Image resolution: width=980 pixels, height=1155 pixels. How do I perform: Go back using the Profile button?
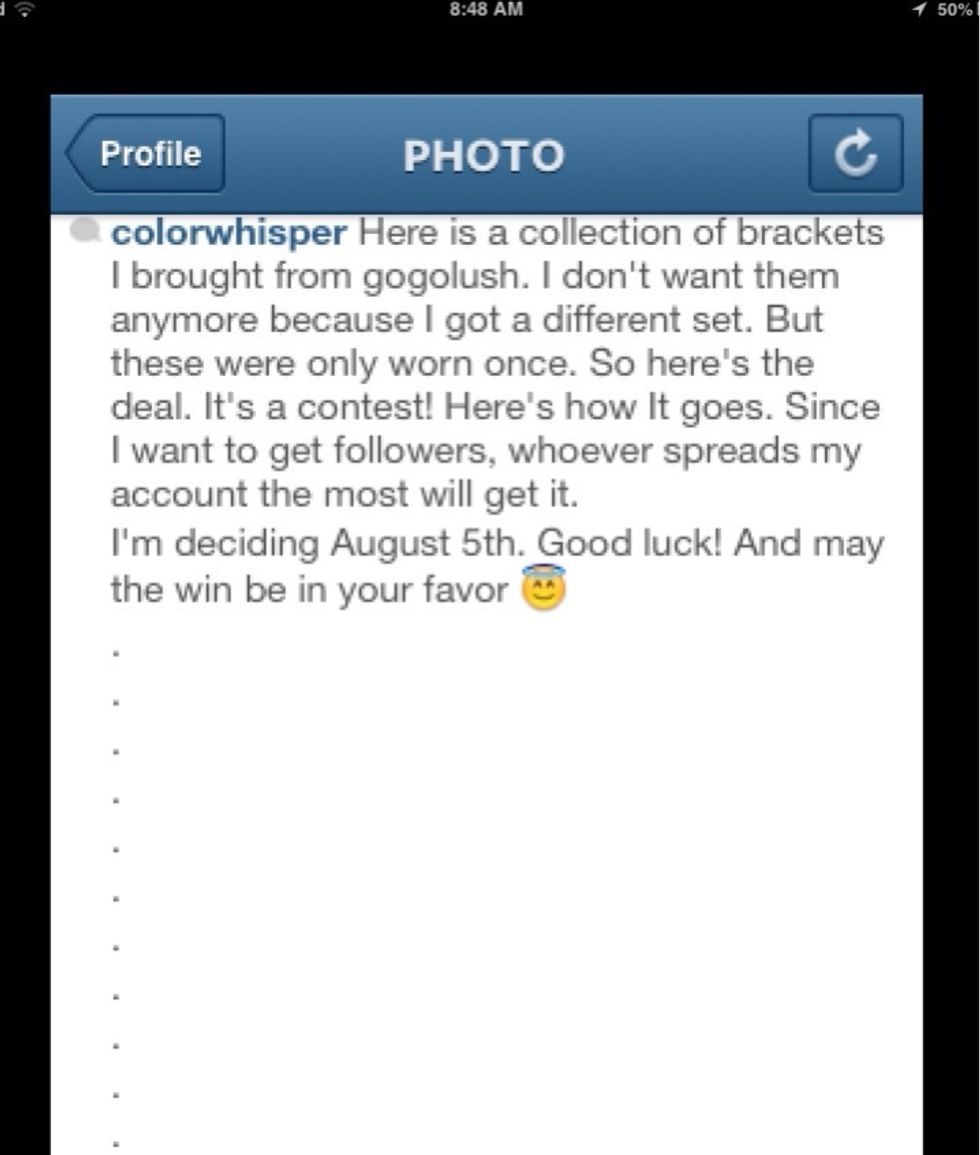pyautogui.click(x=145, y=153)
